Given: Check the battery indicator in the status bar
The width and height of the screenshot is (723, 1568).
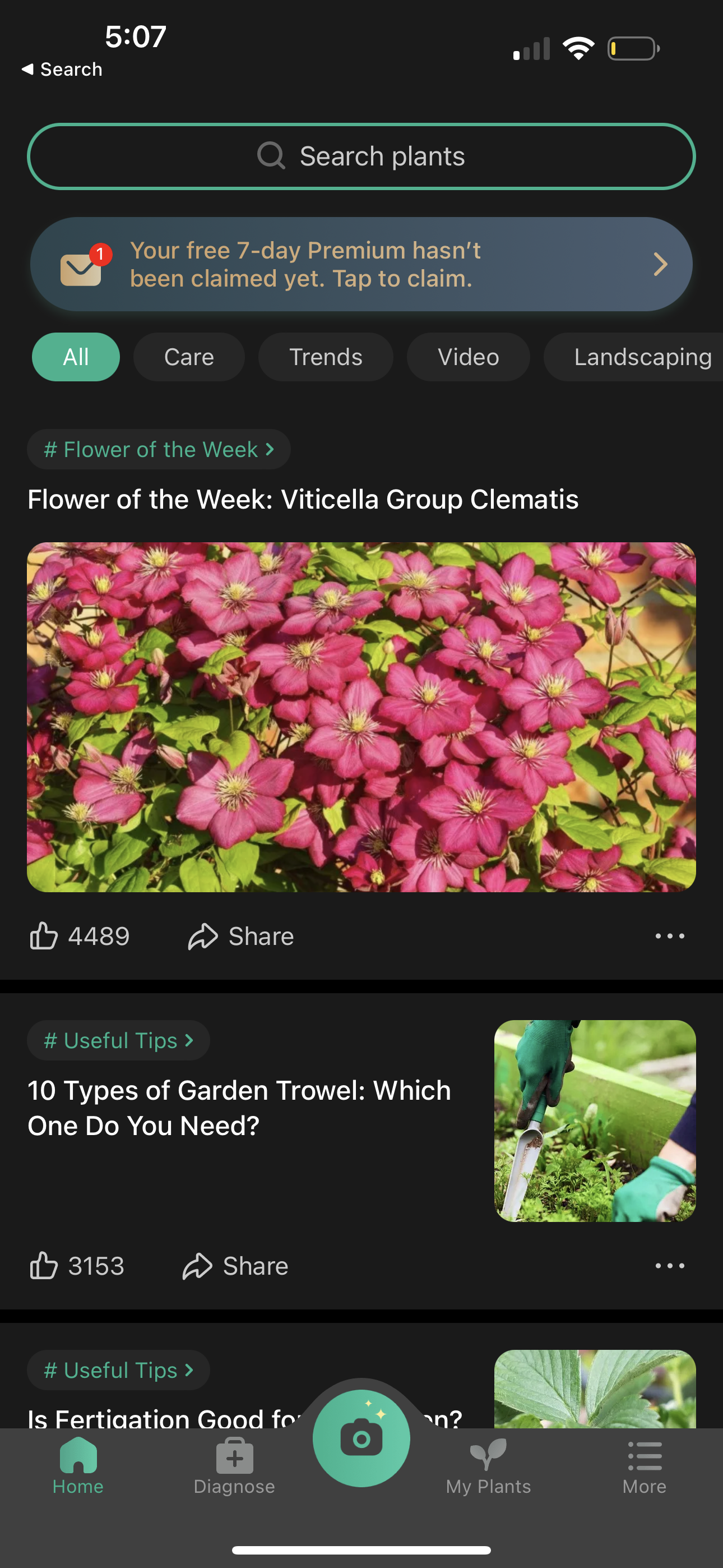Looking at the screenshot, I should 632,48.
